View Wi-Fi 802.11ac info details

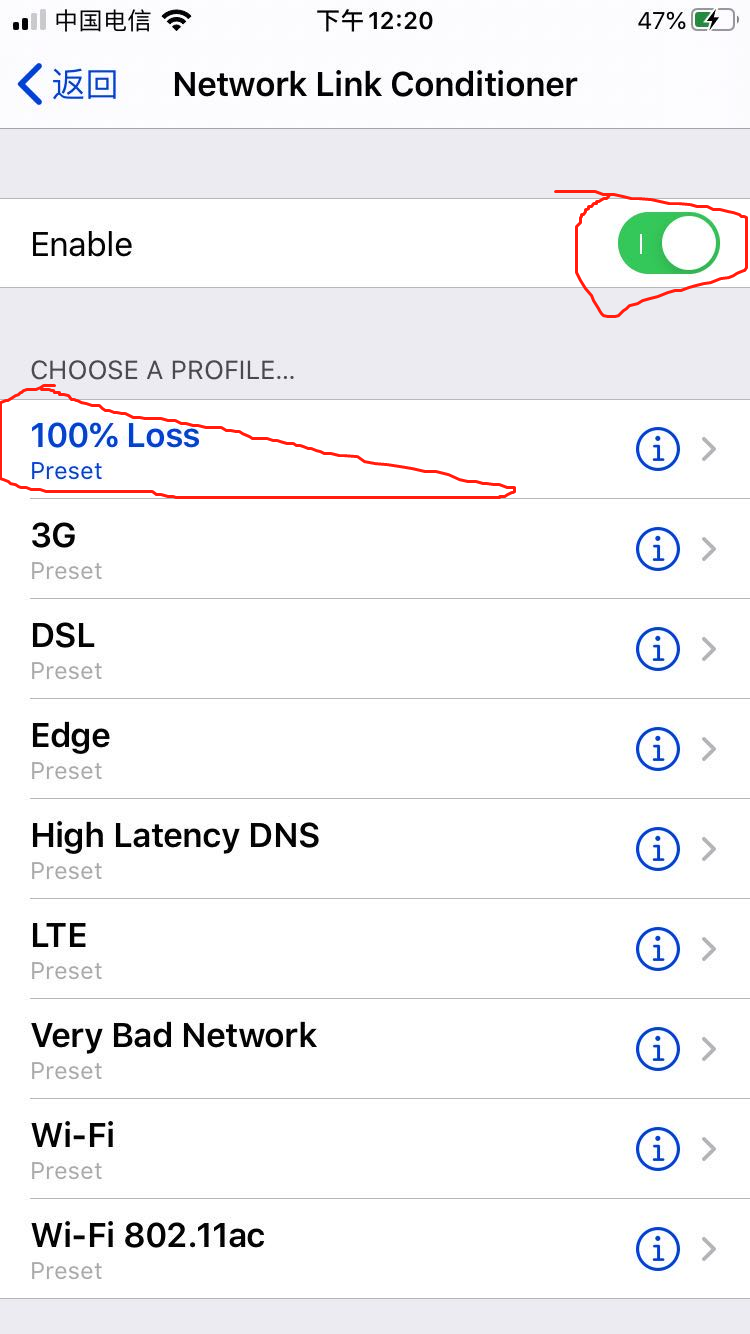pyautogui.click(x=657, y=1249)
